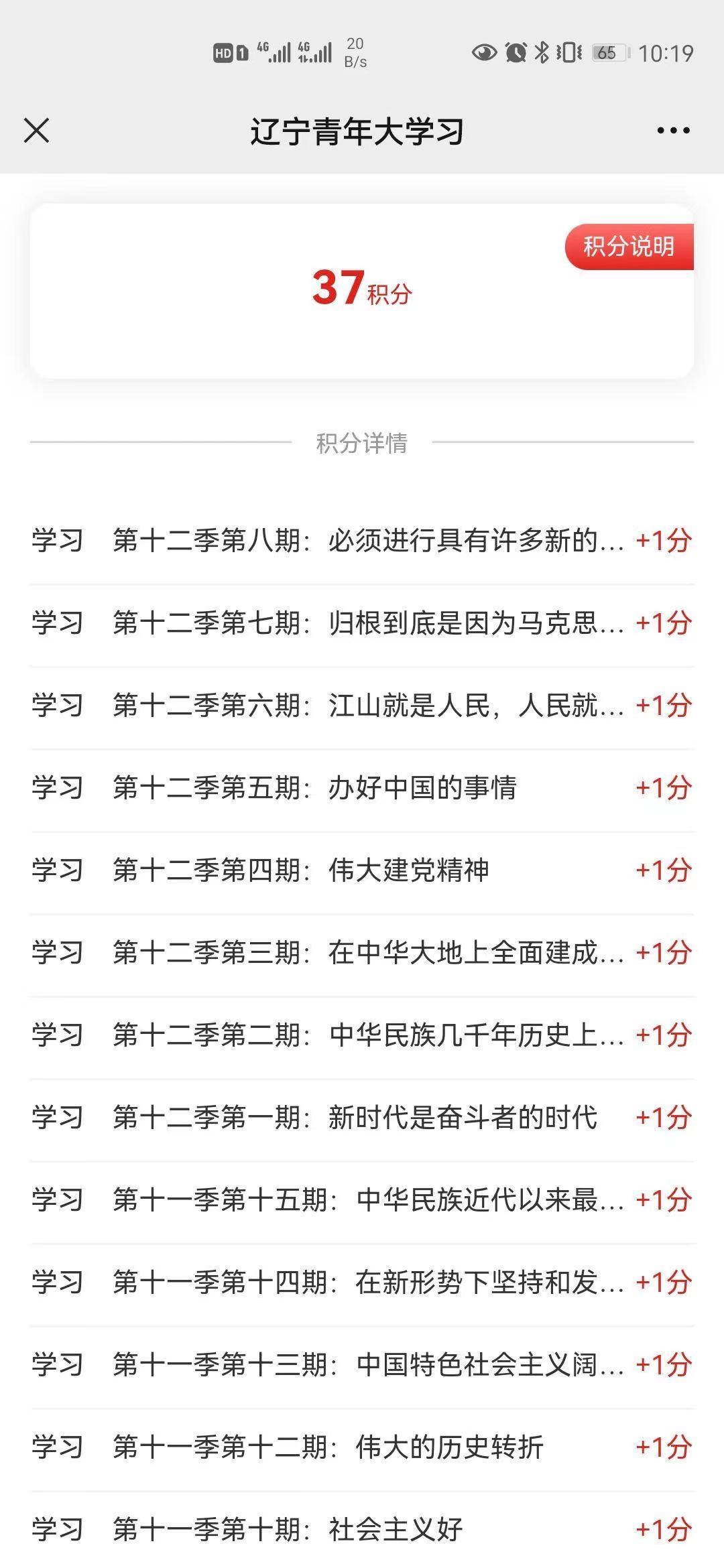This screenshot has height=1568, width=724.
Task: Select 第十二季第一期 新时代是奋斗者的时代
Action: pyautogui.click(x=362, y=1117)
